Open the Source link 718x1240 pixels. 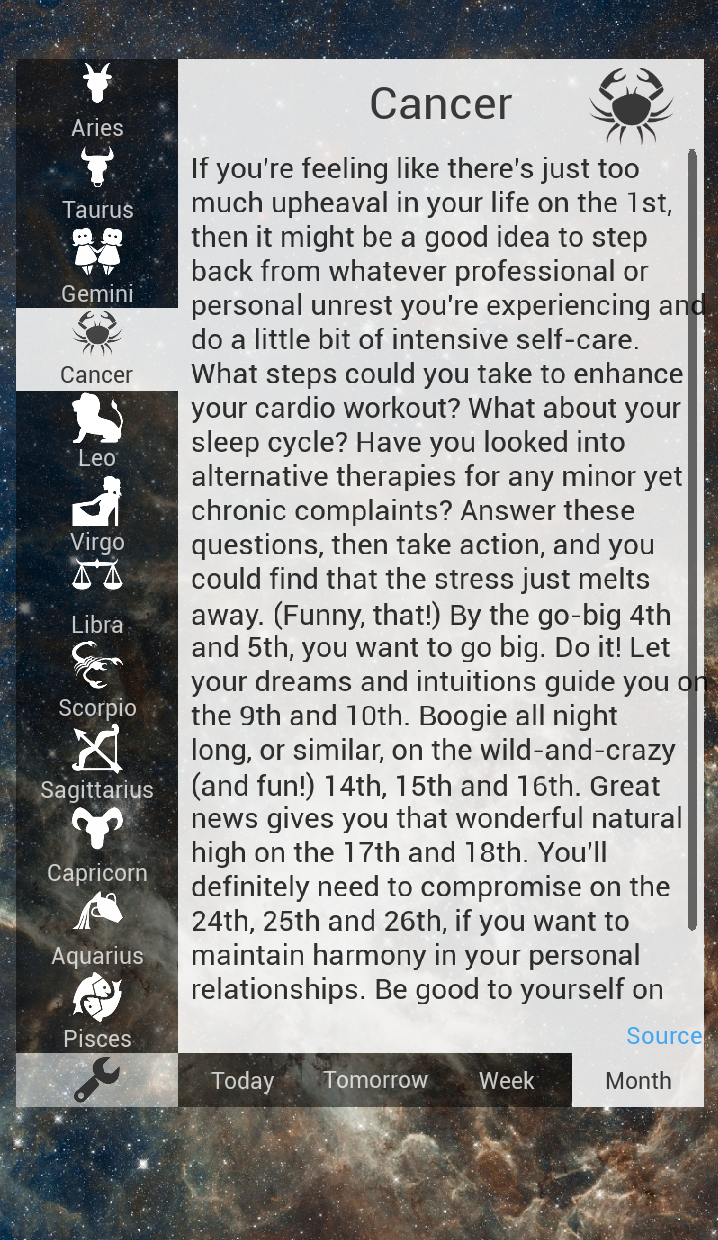coord(664,1036)
